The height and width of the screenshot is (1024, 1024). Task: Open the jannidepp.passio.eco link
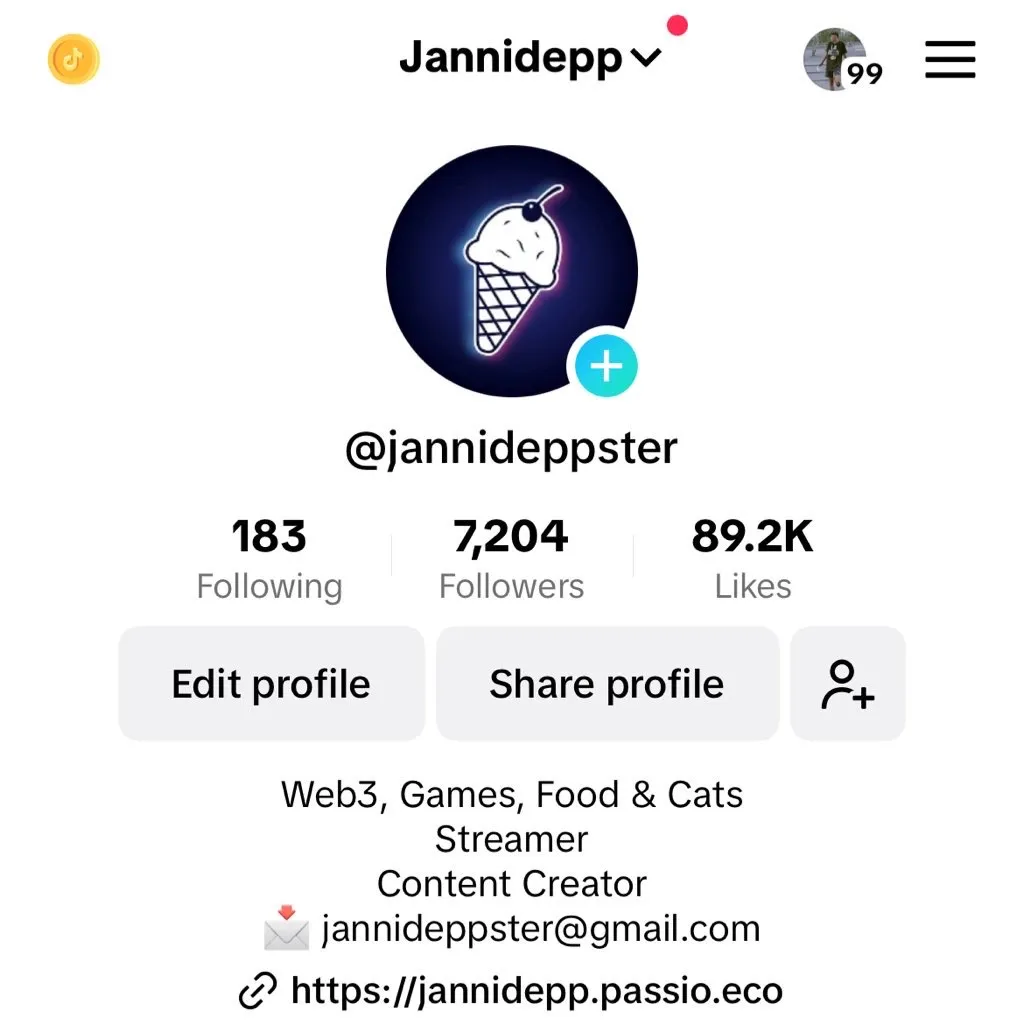(535, 992)
